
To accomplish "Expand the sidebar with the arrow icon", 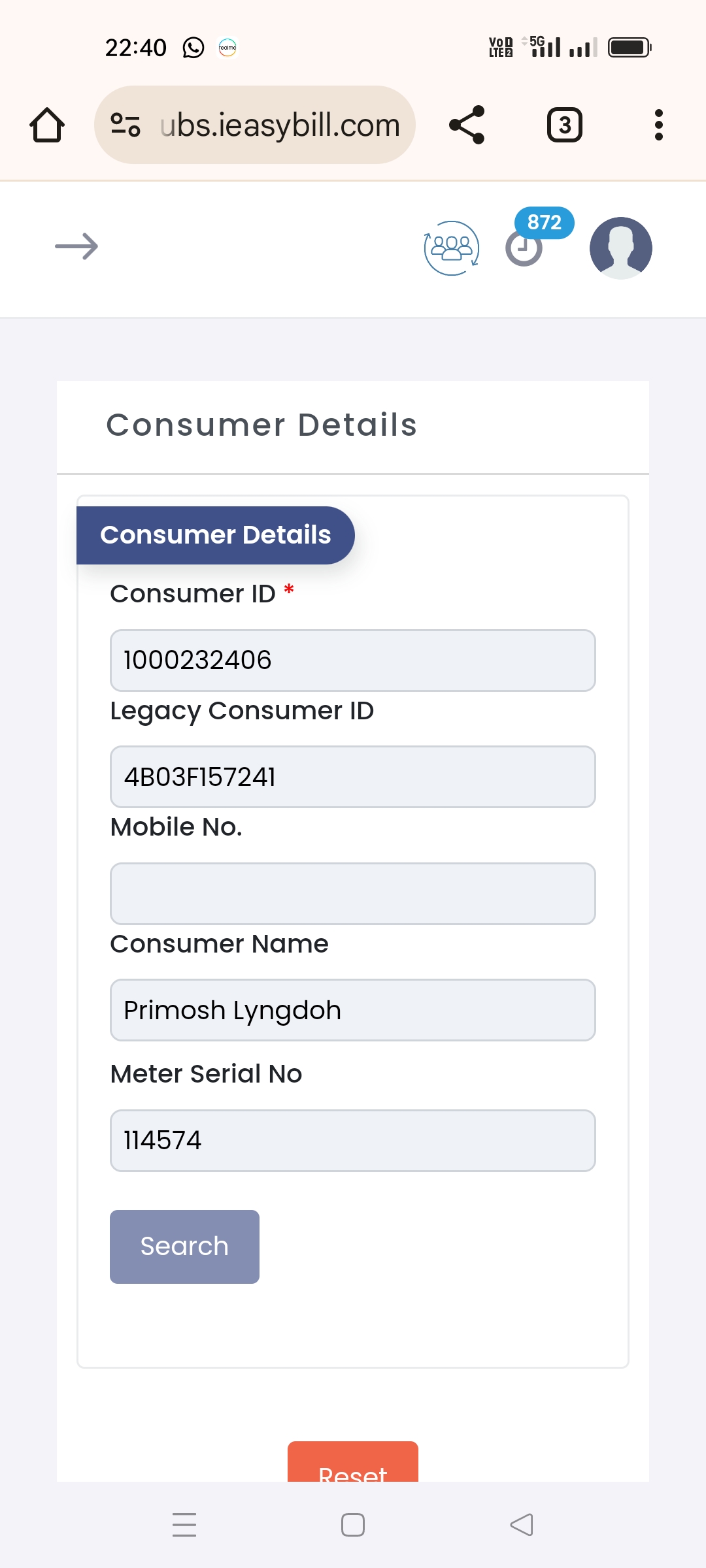I will tap(76, 246).
